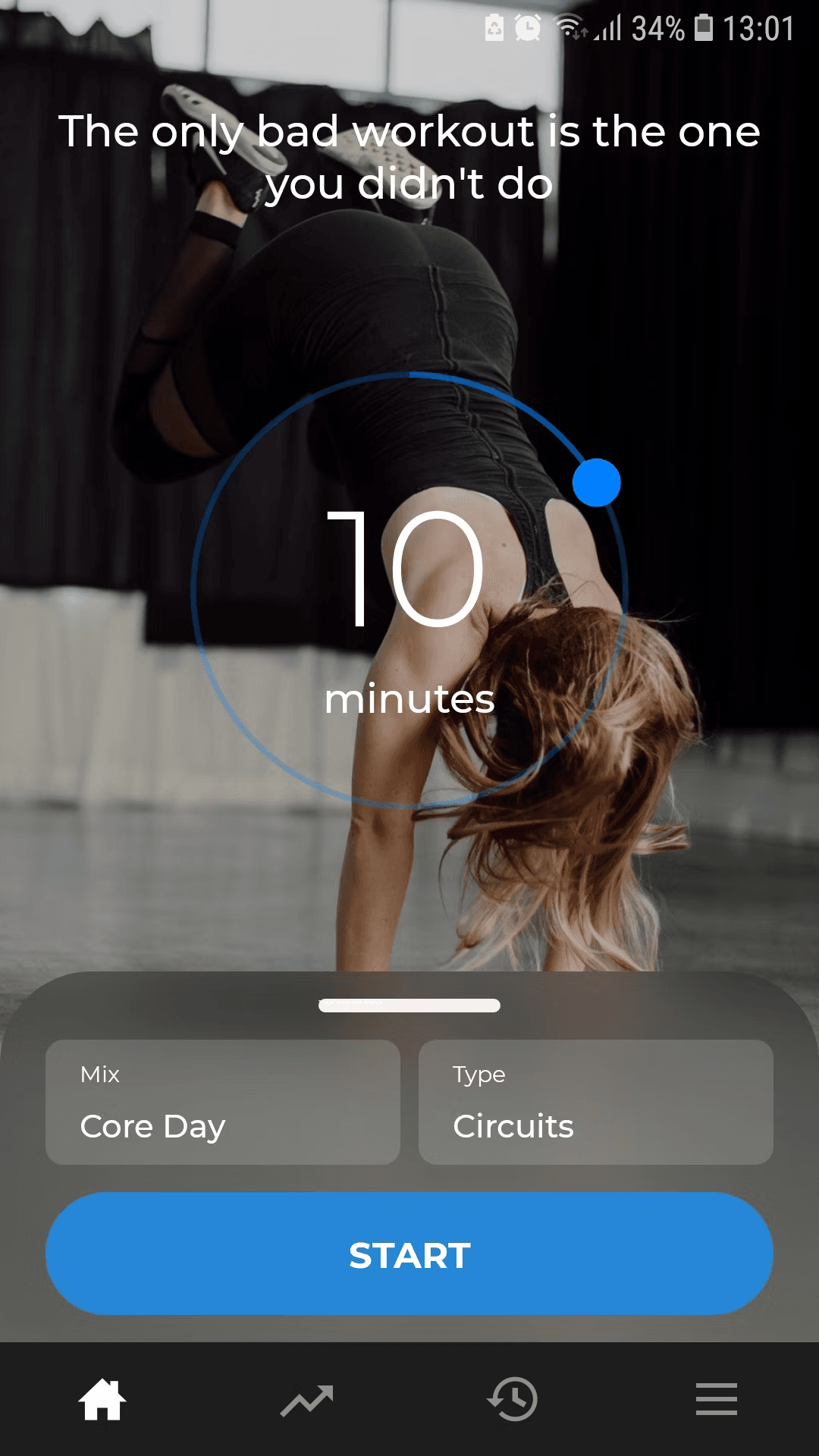Open the Type selector showing Circuits
819x1456 pixels.
pyautogui.click(x=596, y=1102)
